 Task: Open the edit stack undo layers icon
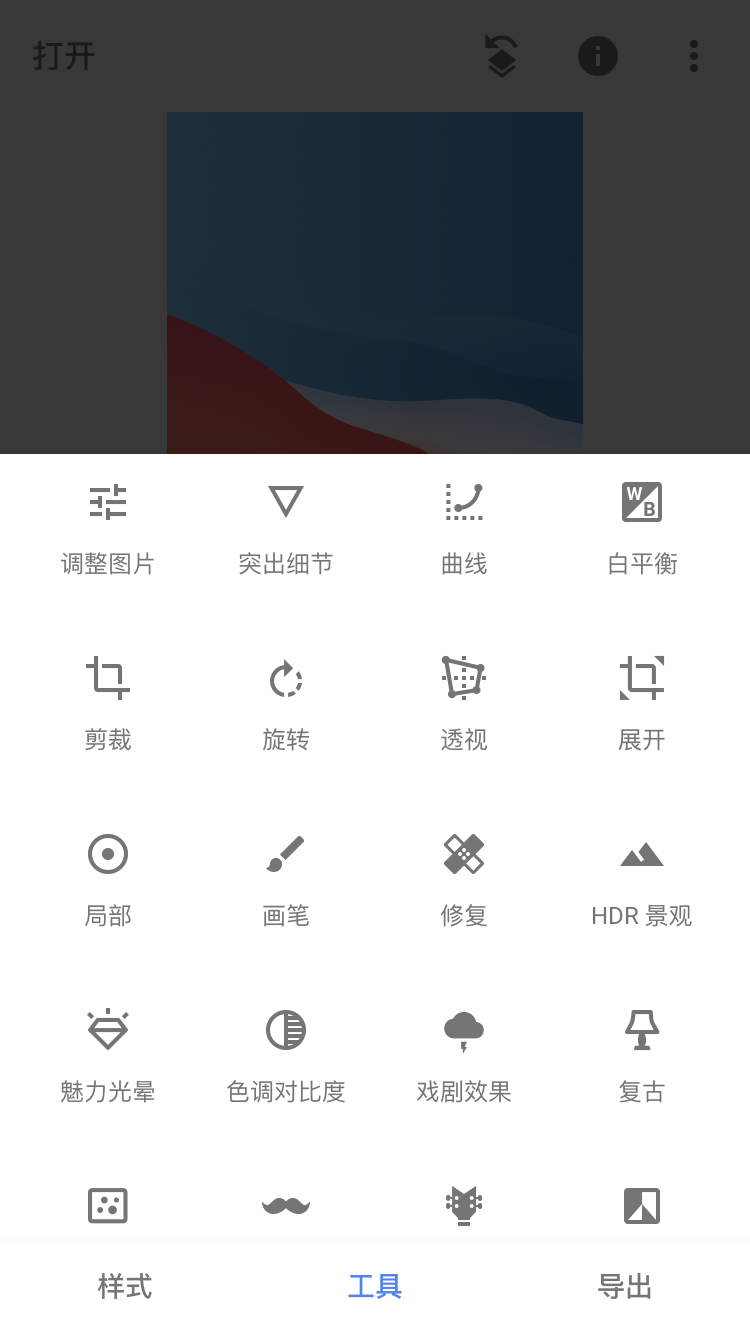tap(501, 56)
